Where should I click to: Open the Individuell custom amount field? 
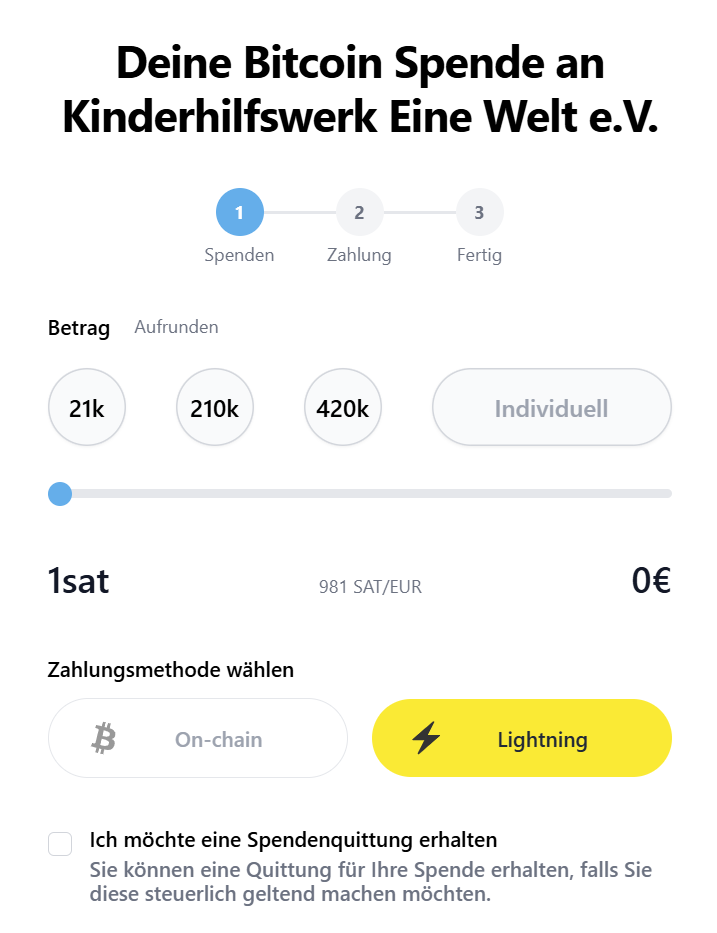click(551, 408)
